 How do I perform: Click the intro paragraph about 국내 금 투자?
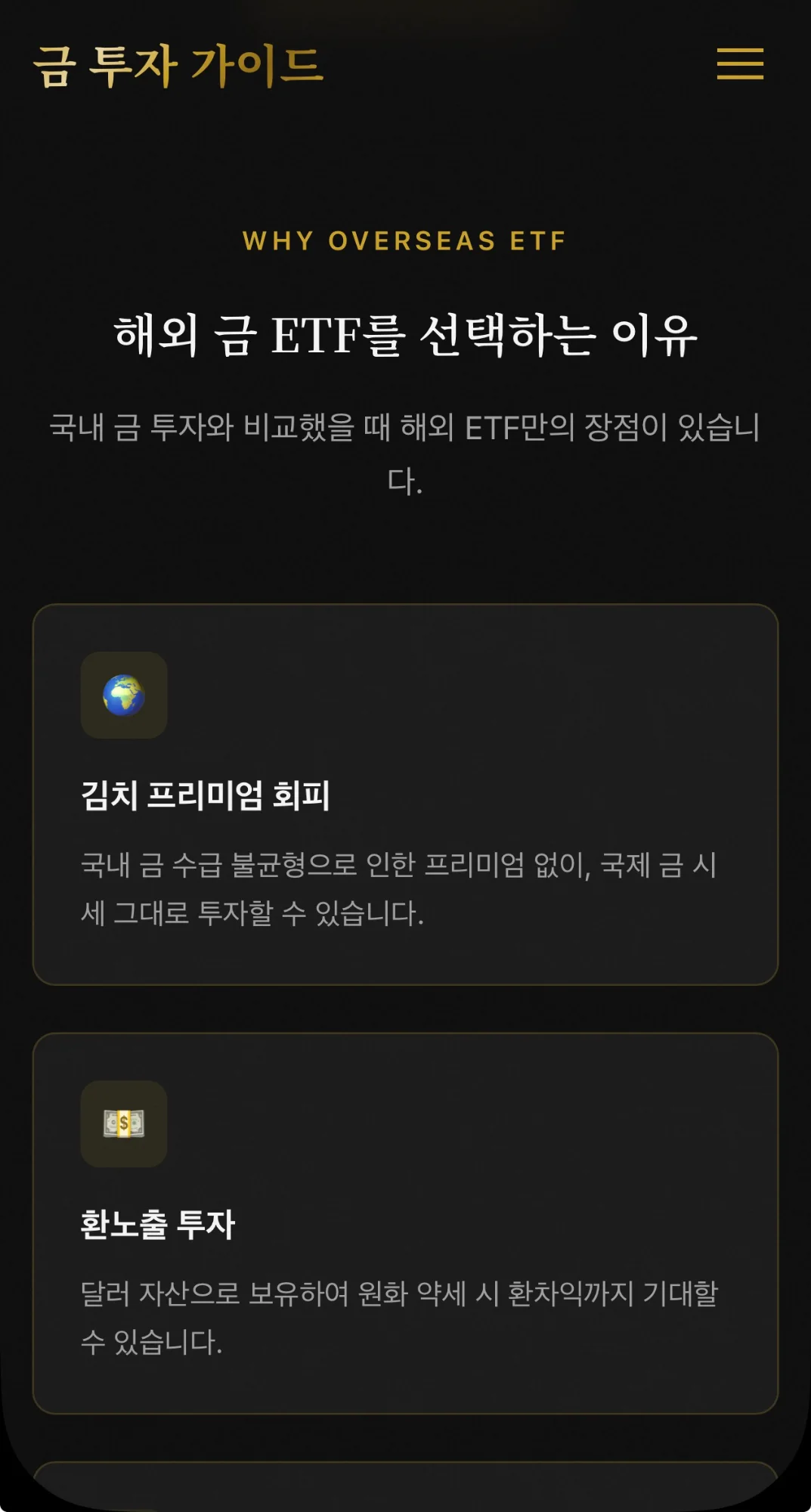[405, 450]
